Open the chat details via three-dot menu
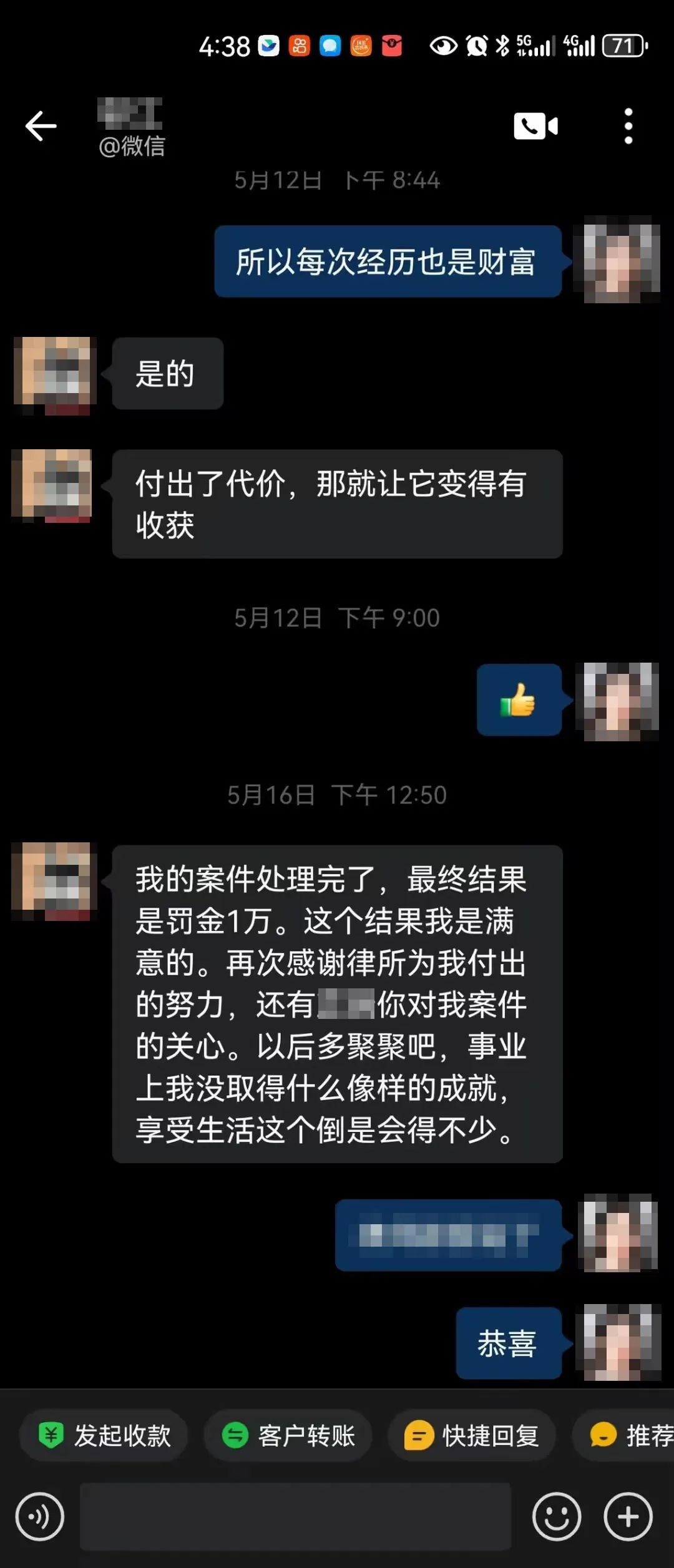Viewport: 674px width, 1568px height. pos(628,126)
